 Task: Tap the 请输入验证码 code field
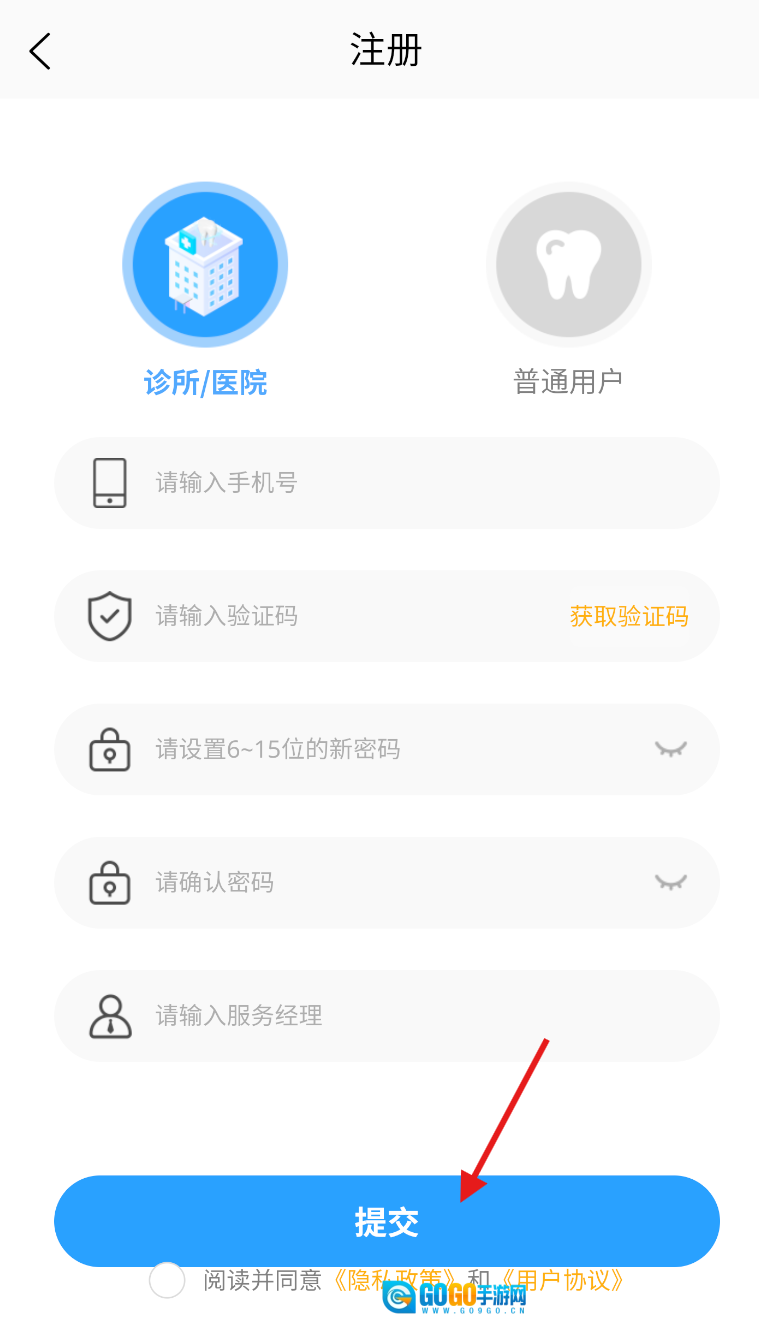[340, 616]
